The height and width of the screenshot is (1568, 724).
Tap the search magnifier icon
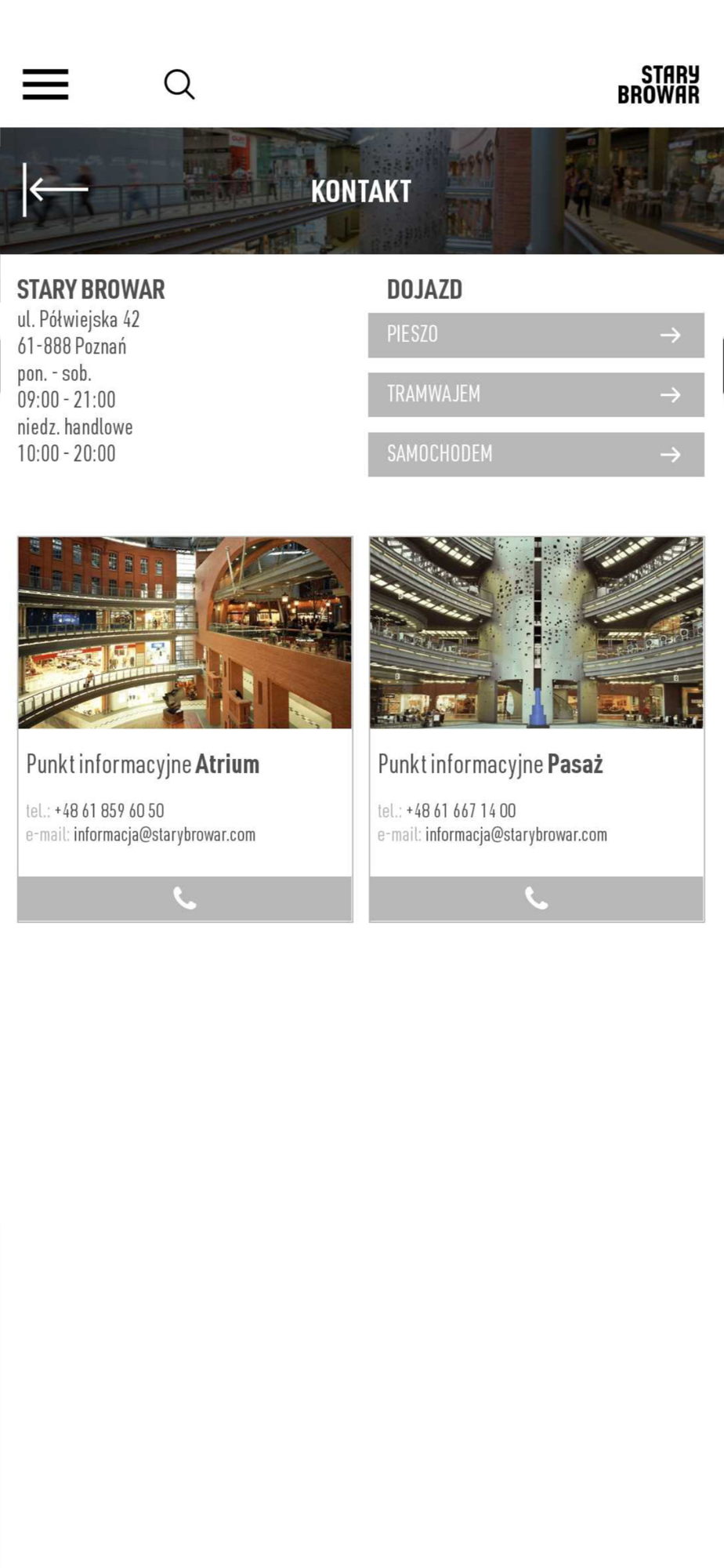pos(179,84)
